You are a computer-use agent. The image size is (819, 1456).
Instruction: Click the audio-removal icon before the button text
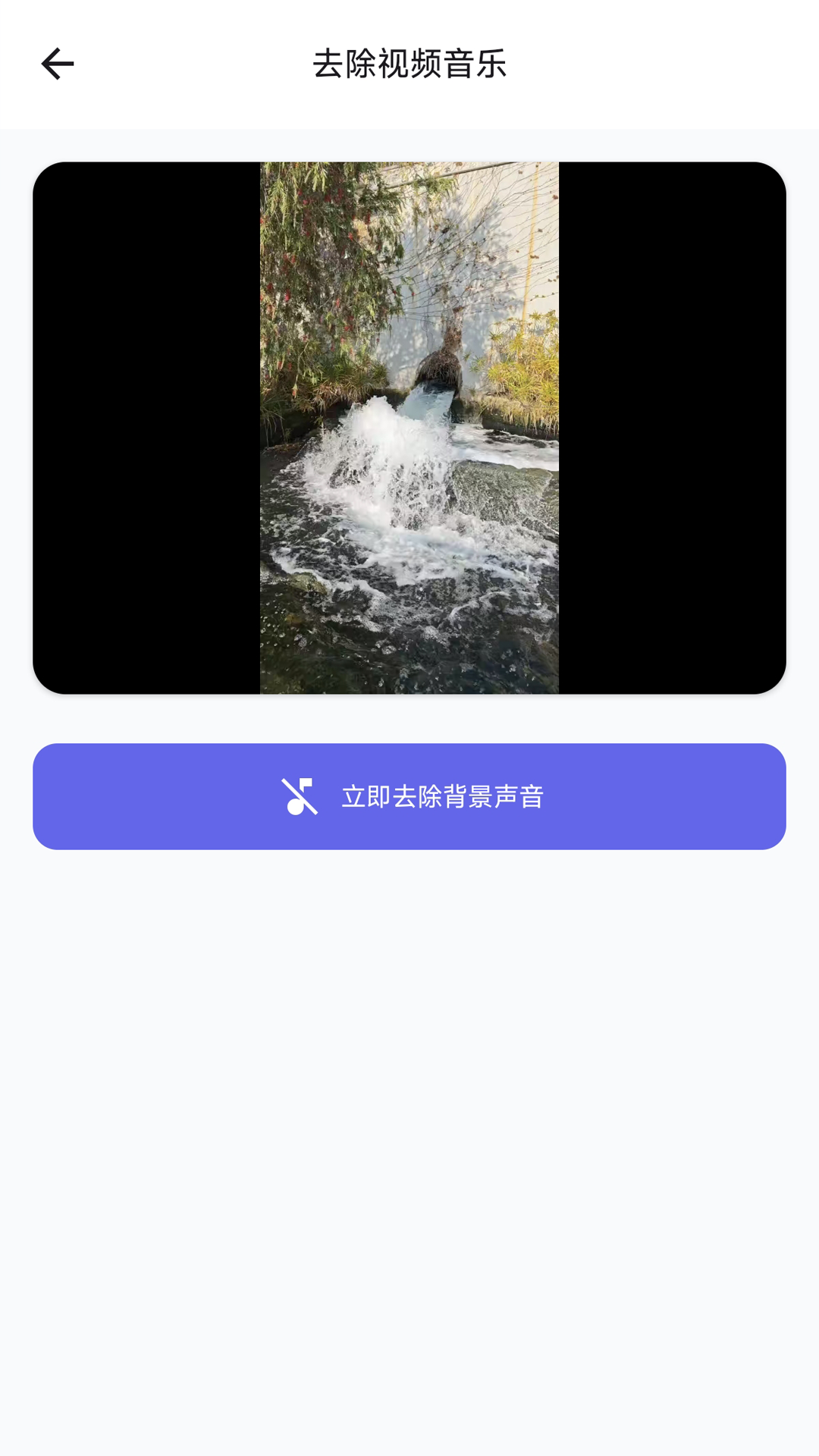click(300, 795)
